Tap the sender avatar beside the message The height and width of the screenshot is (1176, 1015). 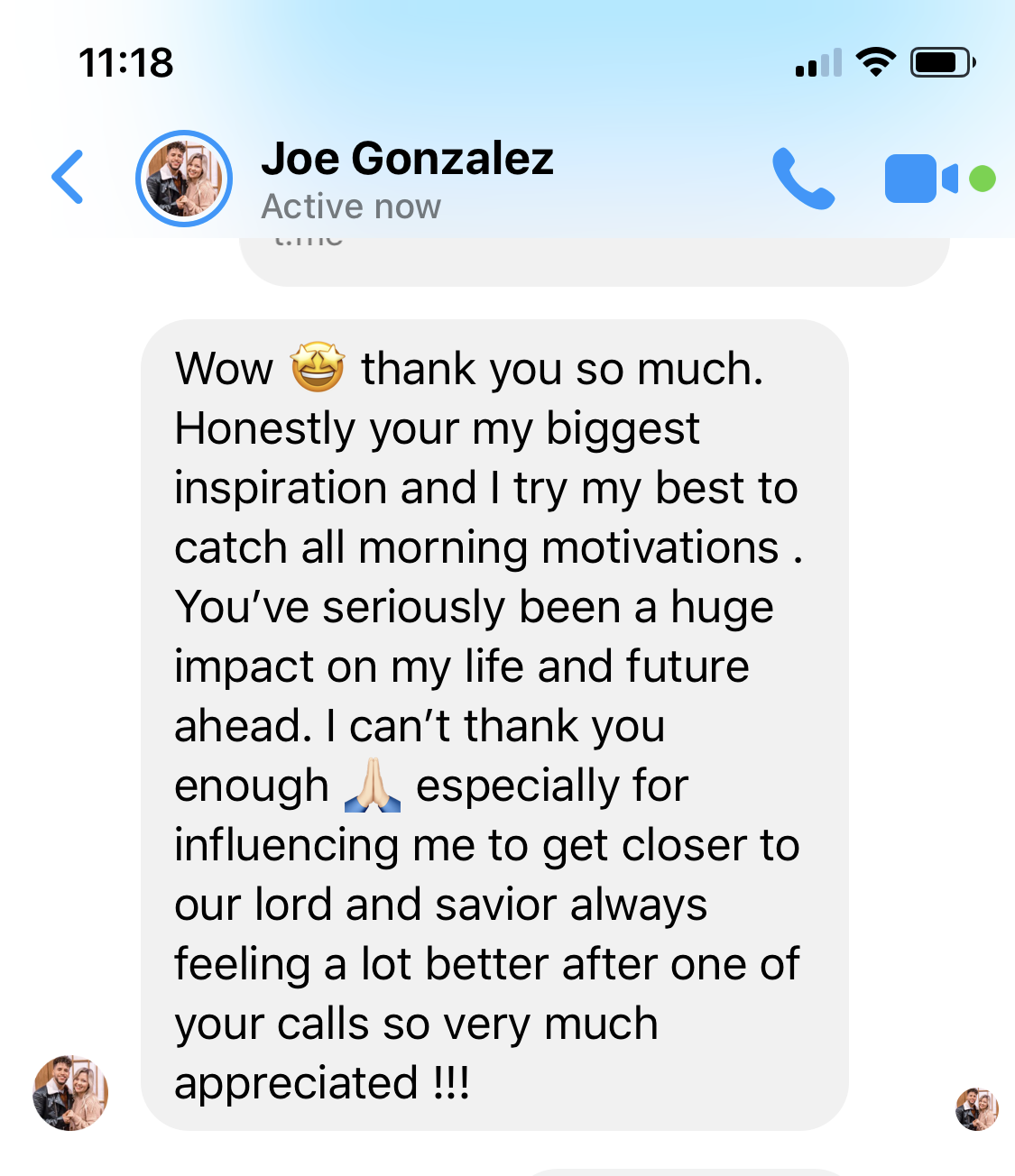coord(70,1093)
